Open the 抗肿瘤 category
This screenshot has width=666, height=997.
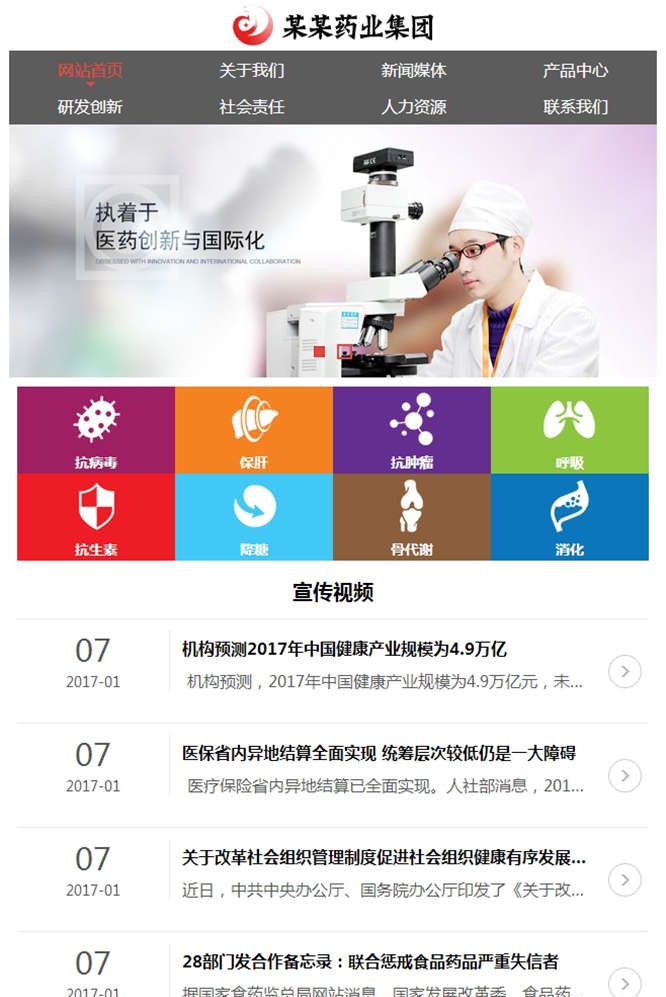point(411,430)
